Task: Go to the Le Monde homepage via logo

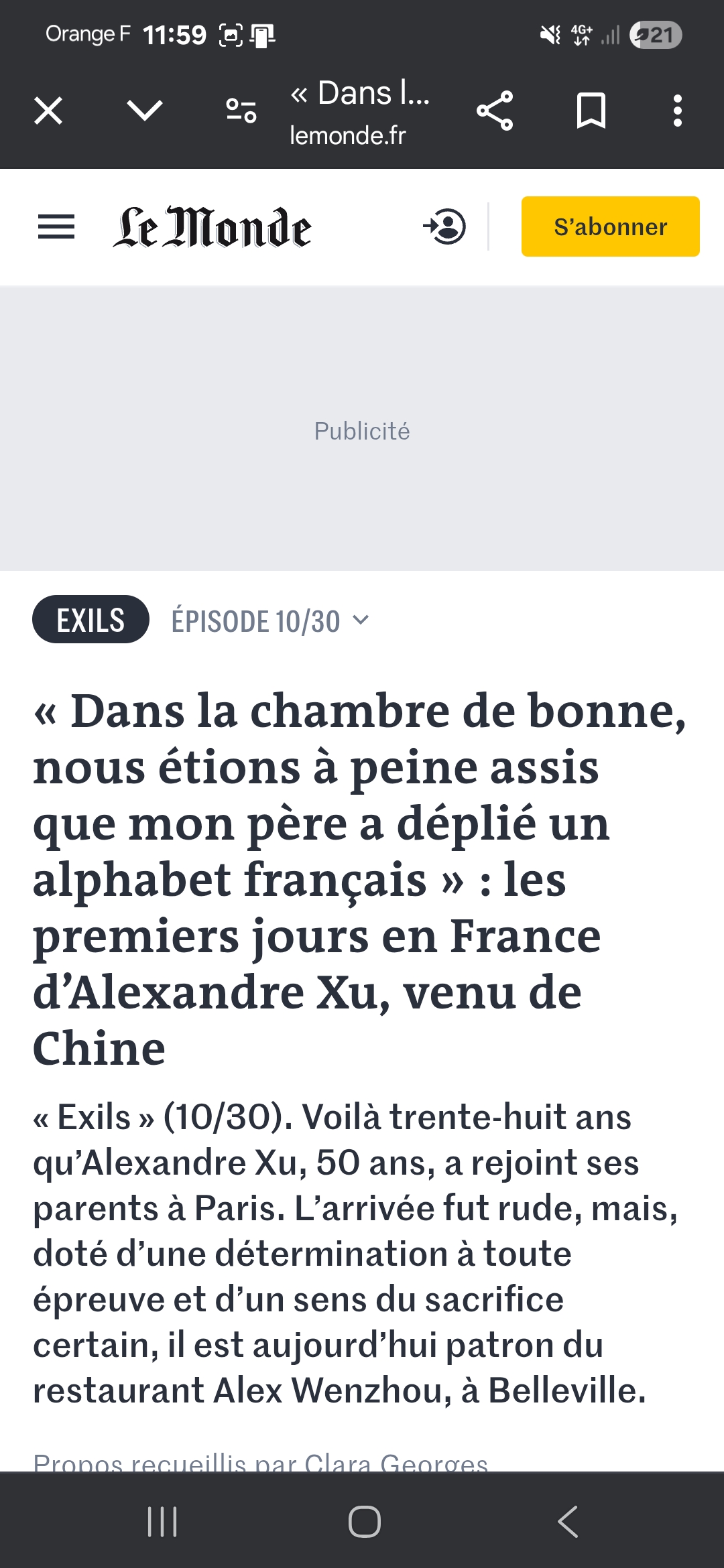Action: click(x=212, y=227)
